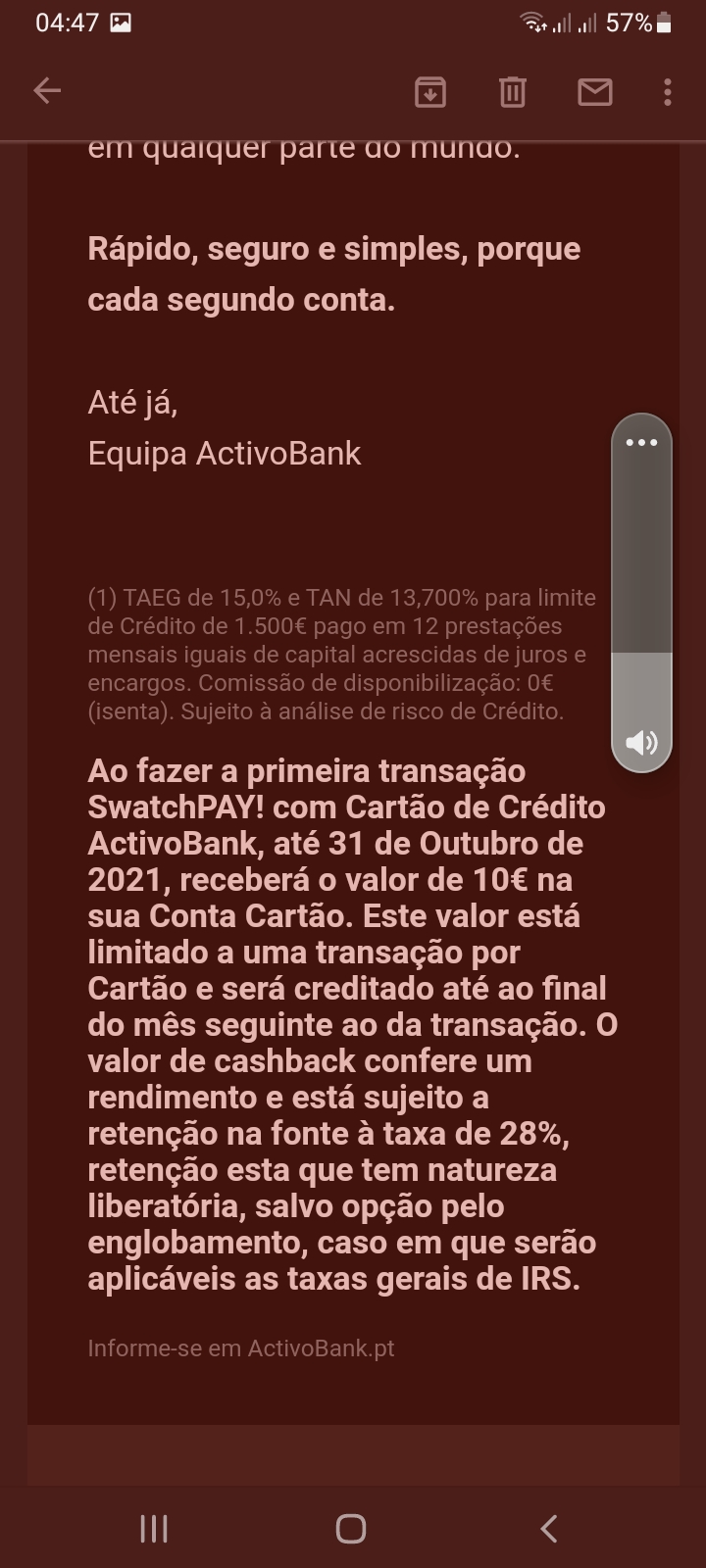Viewport: 706px width, 1568px height.
Task: Archive this email
Action: [430, 92]
